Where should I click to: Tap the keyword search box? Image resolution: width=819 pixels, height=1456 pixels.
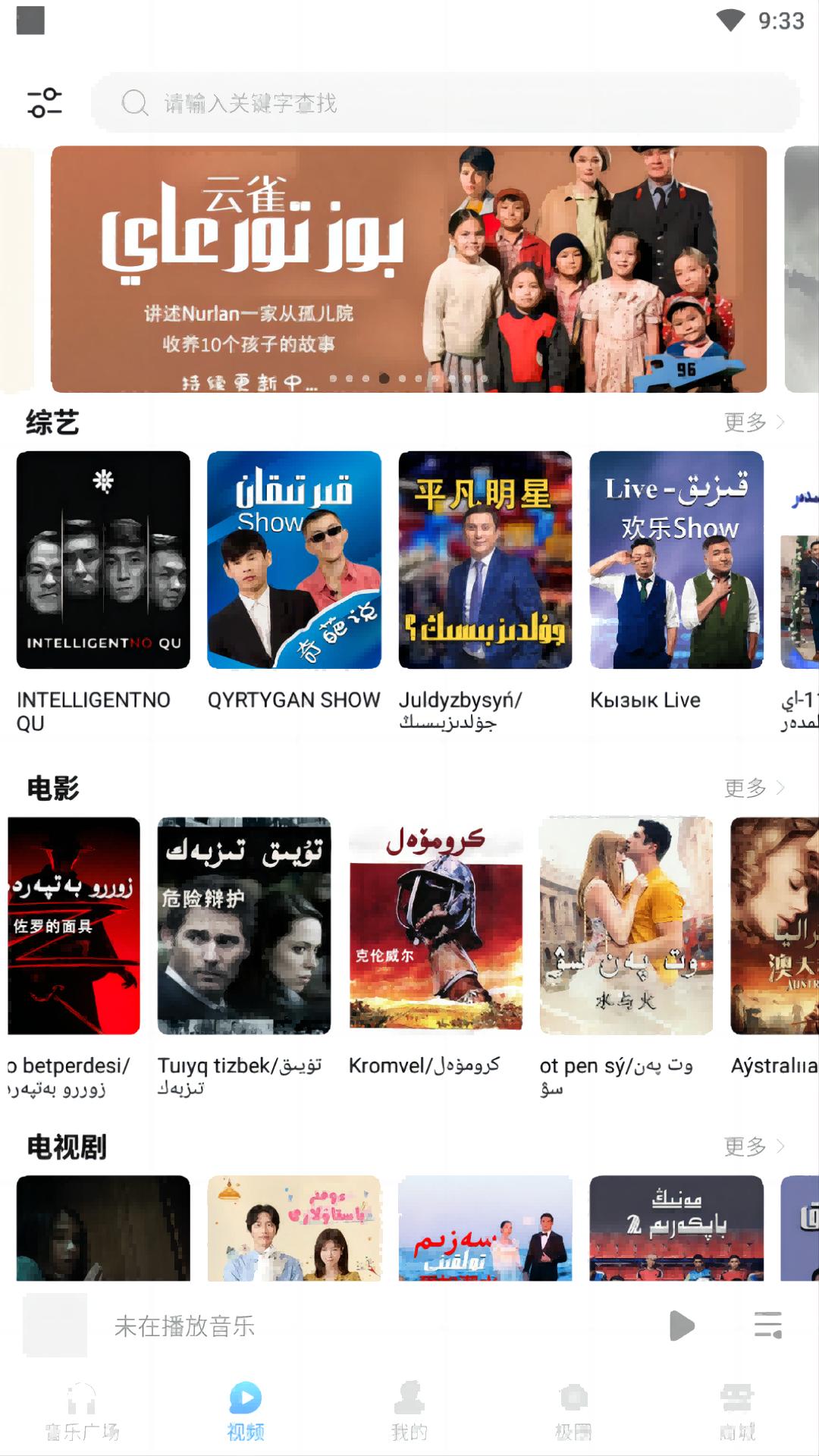point(445,103)
